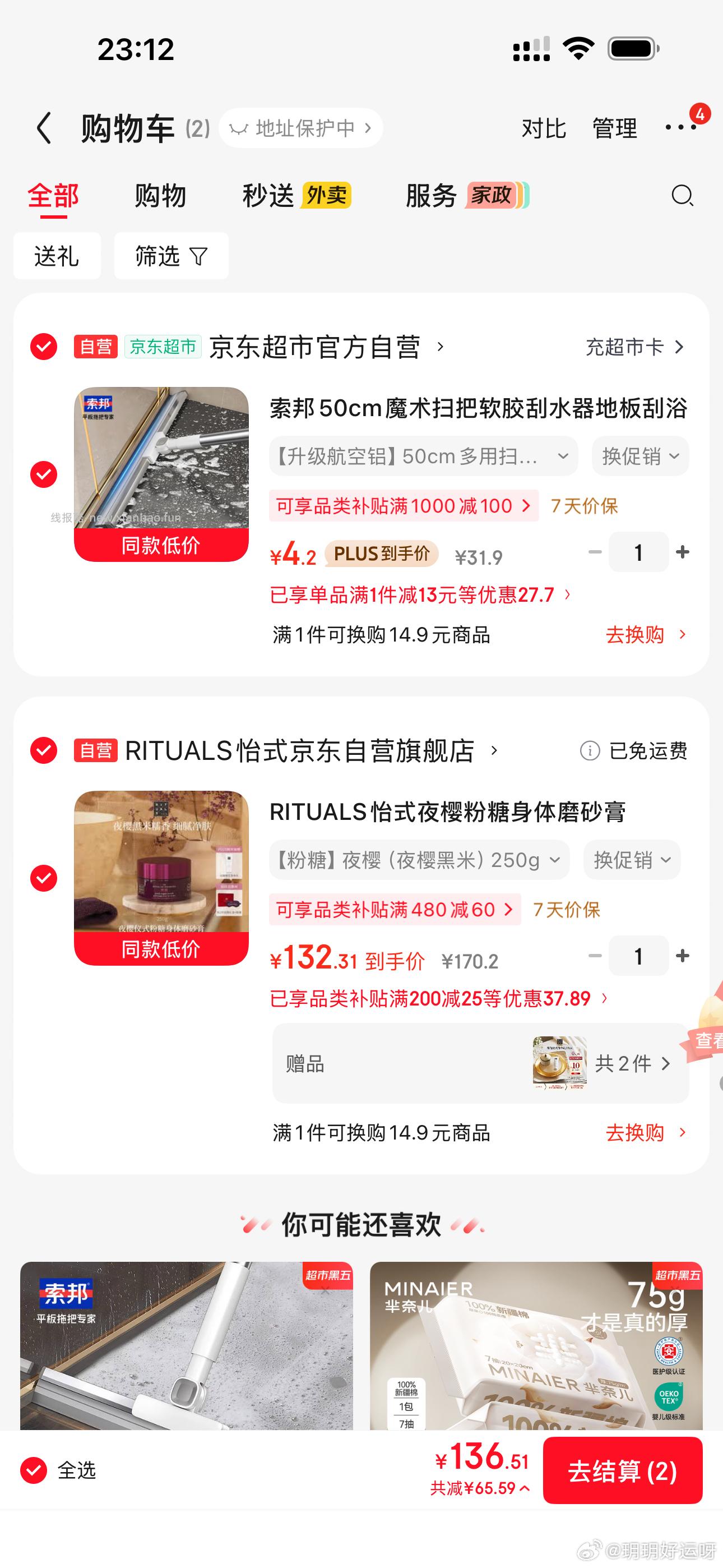This screenshot has height=1568, width=723.
Task: Open 去换购 for the squeegee deal
Action: [x=636, y=635]
